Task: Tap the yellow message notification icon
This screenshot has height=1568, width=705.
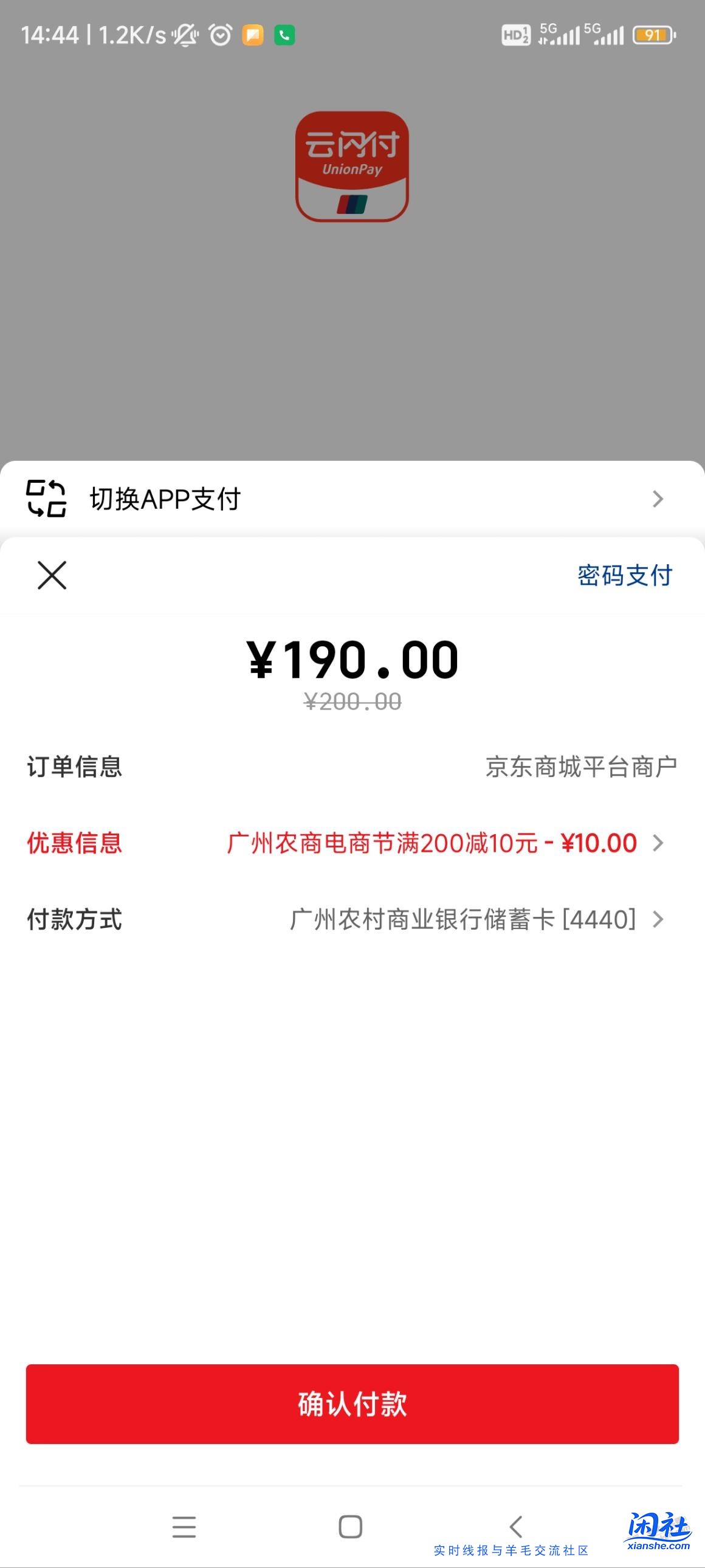Action: click(x=253, y=35)
